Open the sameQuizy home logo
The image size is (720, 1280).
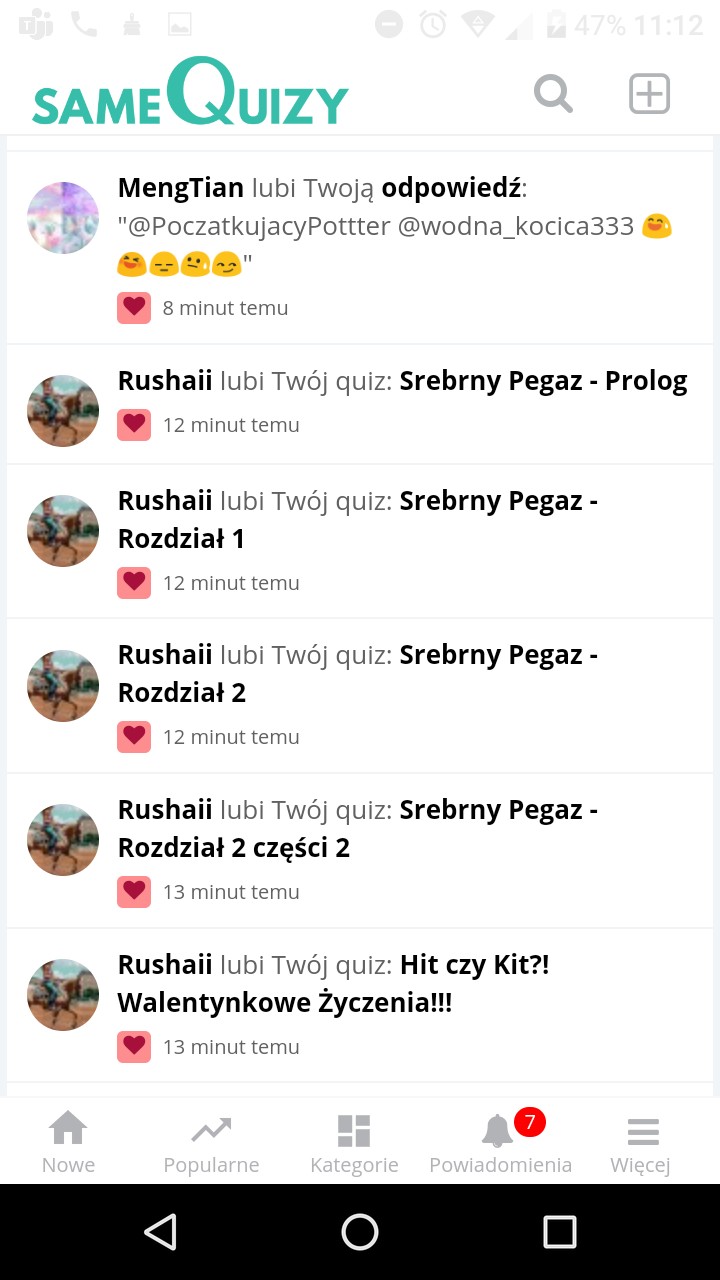pos(190,93)
